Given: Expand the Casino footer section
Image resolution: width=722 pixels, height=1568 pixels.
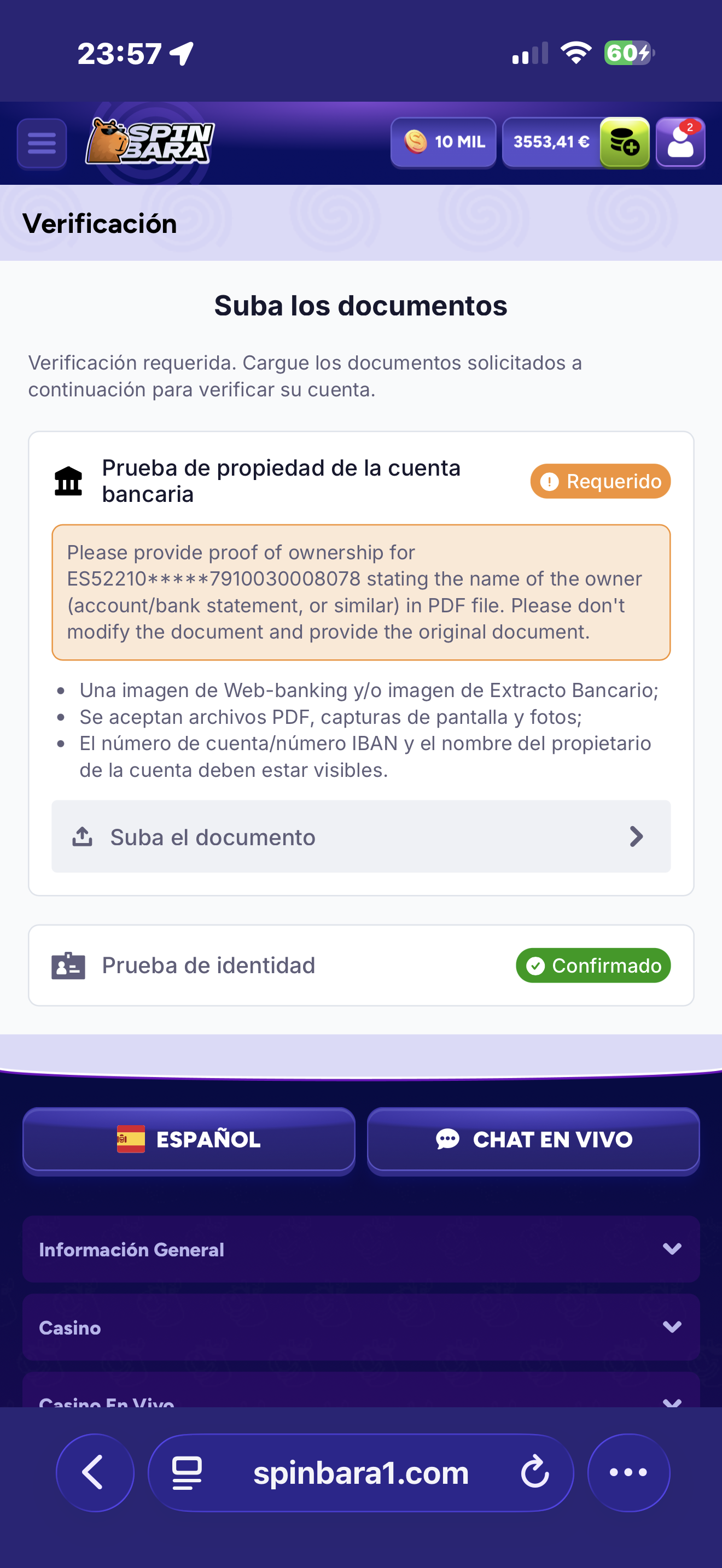Looking at the screenshot, I should click(360, 1327).
